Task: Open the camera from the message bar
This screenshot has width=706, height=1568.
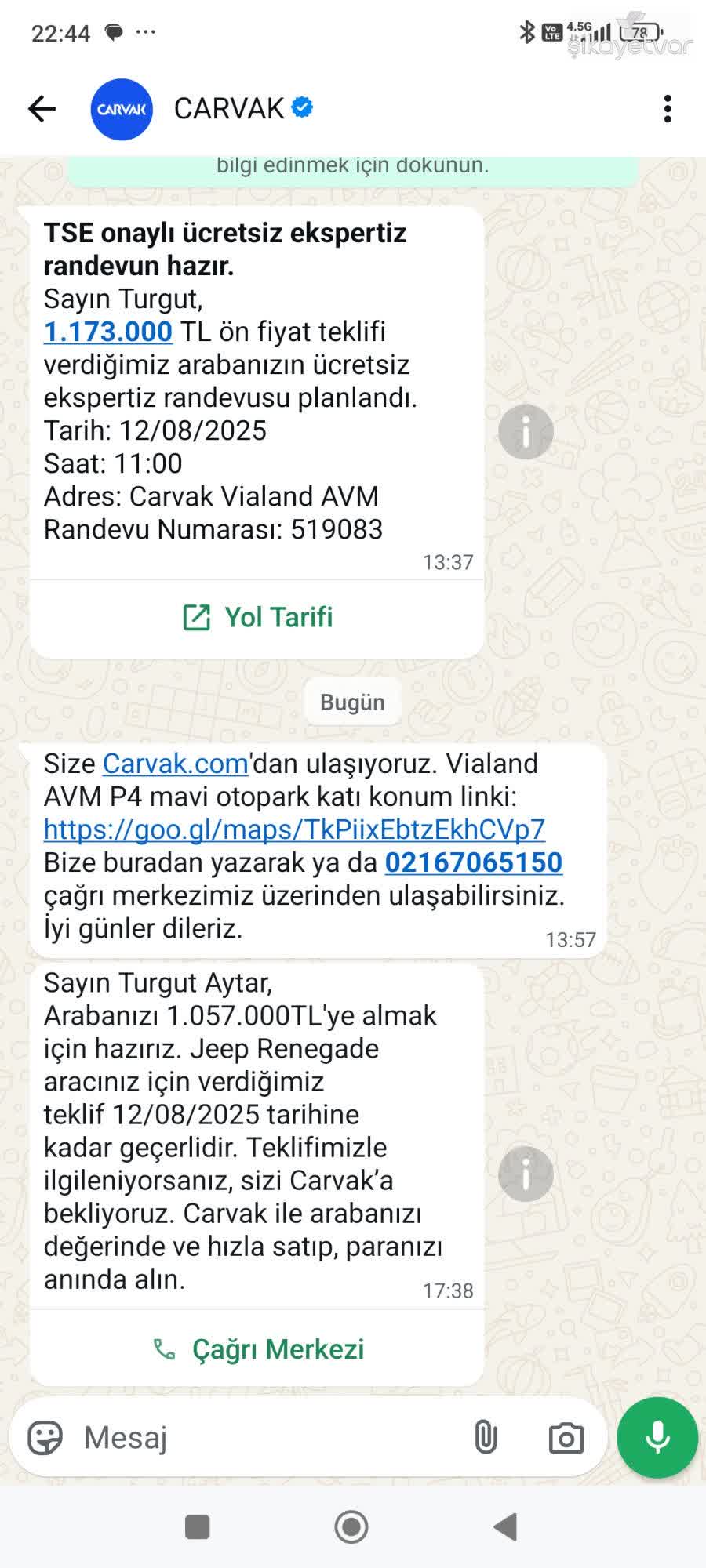Action: [566, 1437]
